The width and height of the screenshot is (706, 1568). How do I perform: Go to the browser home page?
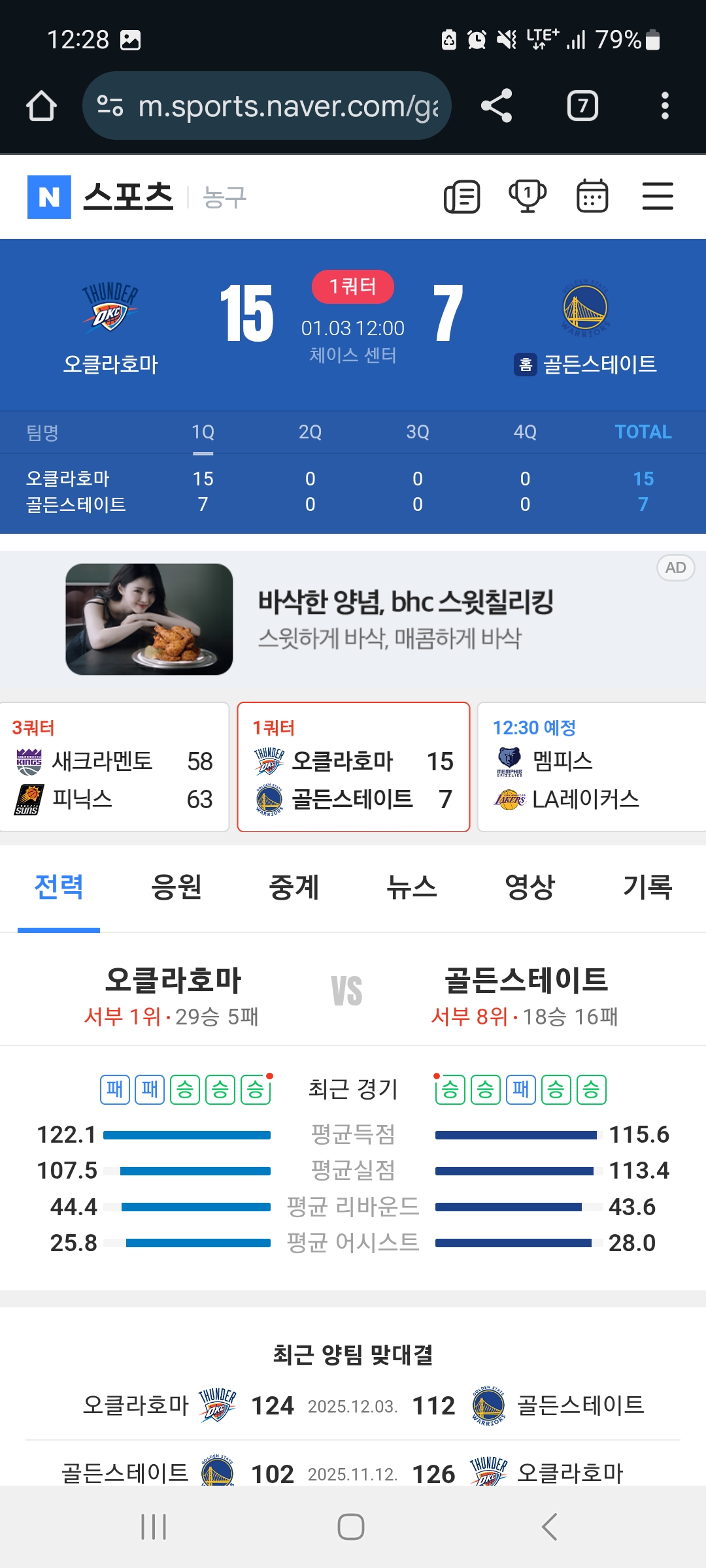[41, 106]
